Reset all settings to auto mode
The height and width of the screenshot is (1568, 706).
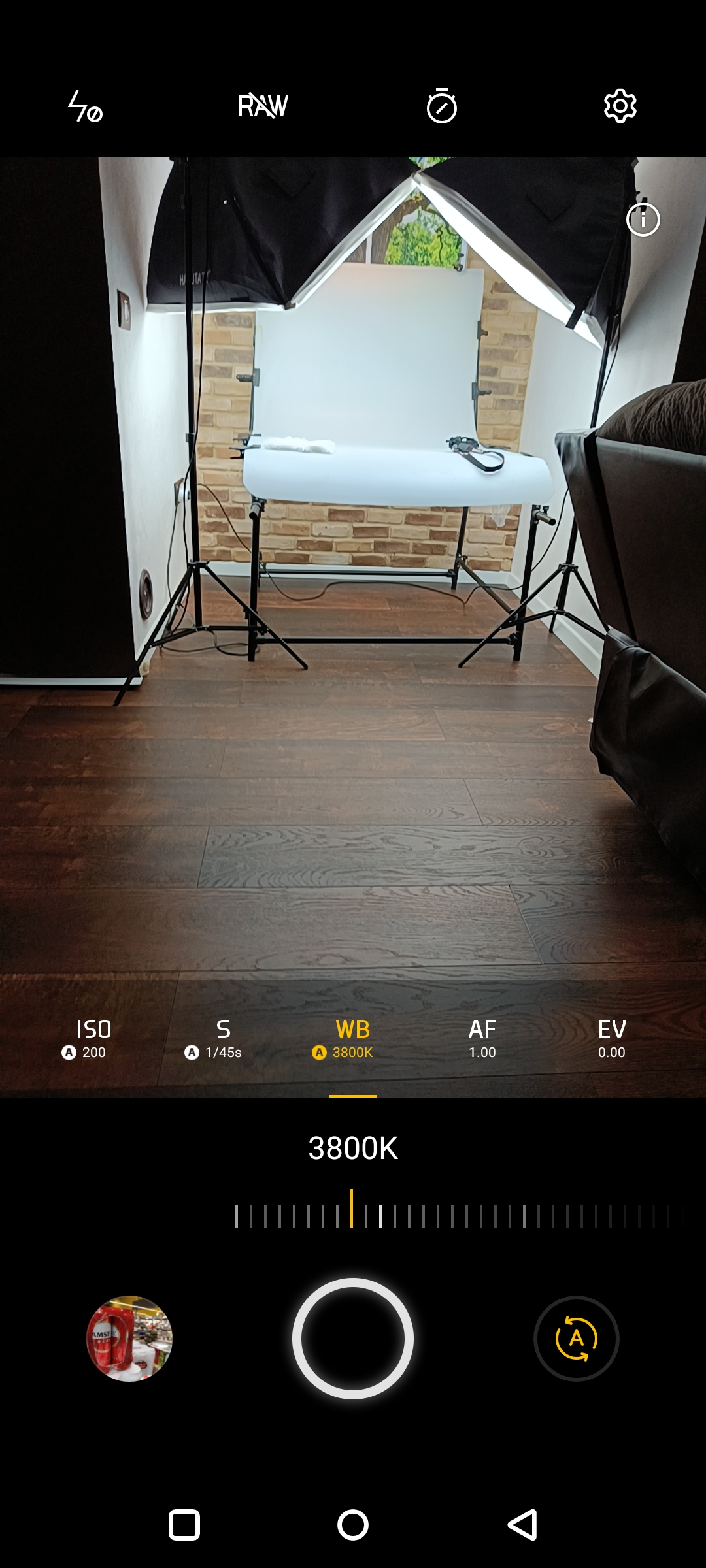tap(577, 1339)
